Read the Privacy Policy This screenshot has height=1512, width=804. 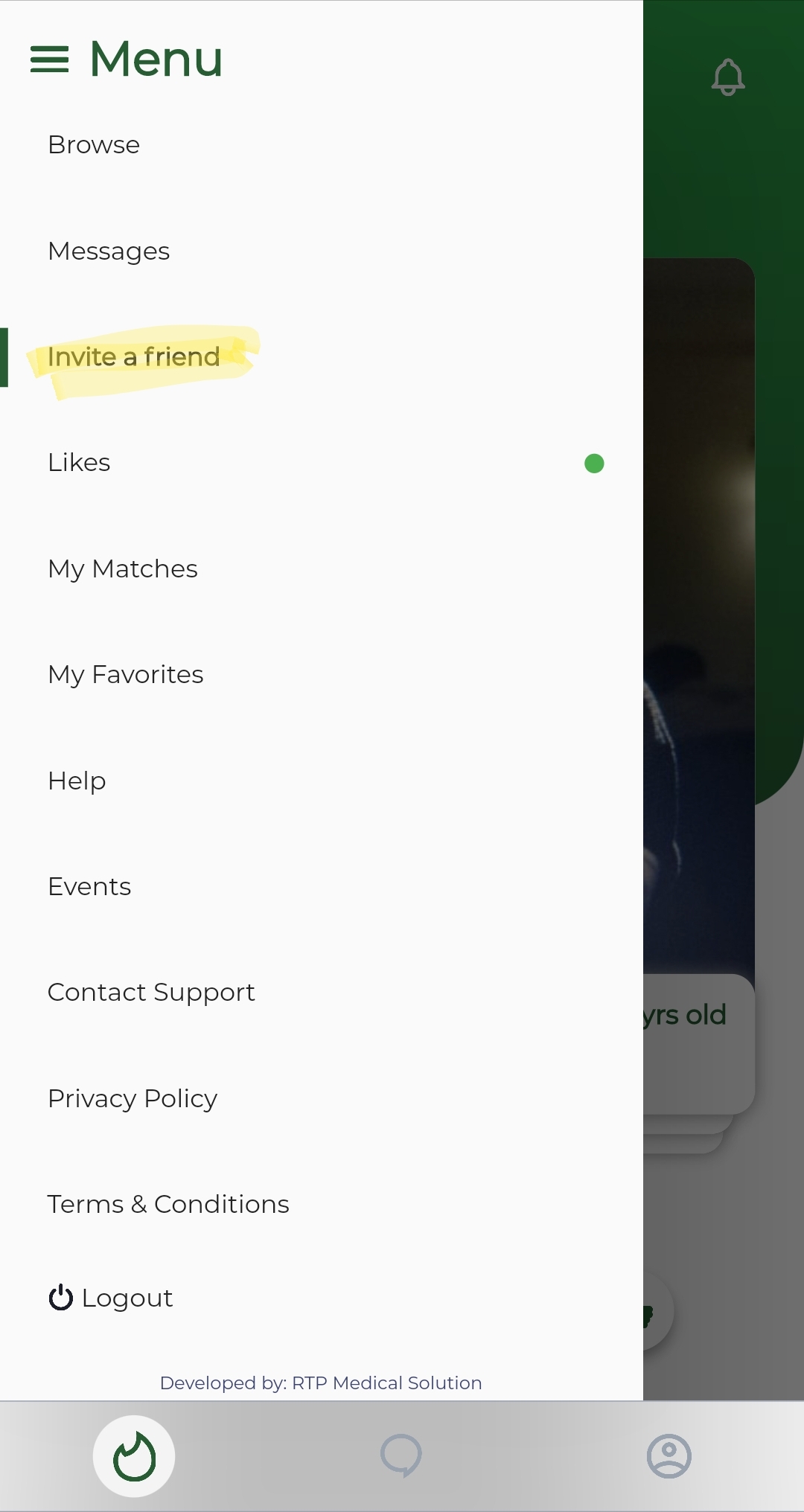[x=133, y=1099]
